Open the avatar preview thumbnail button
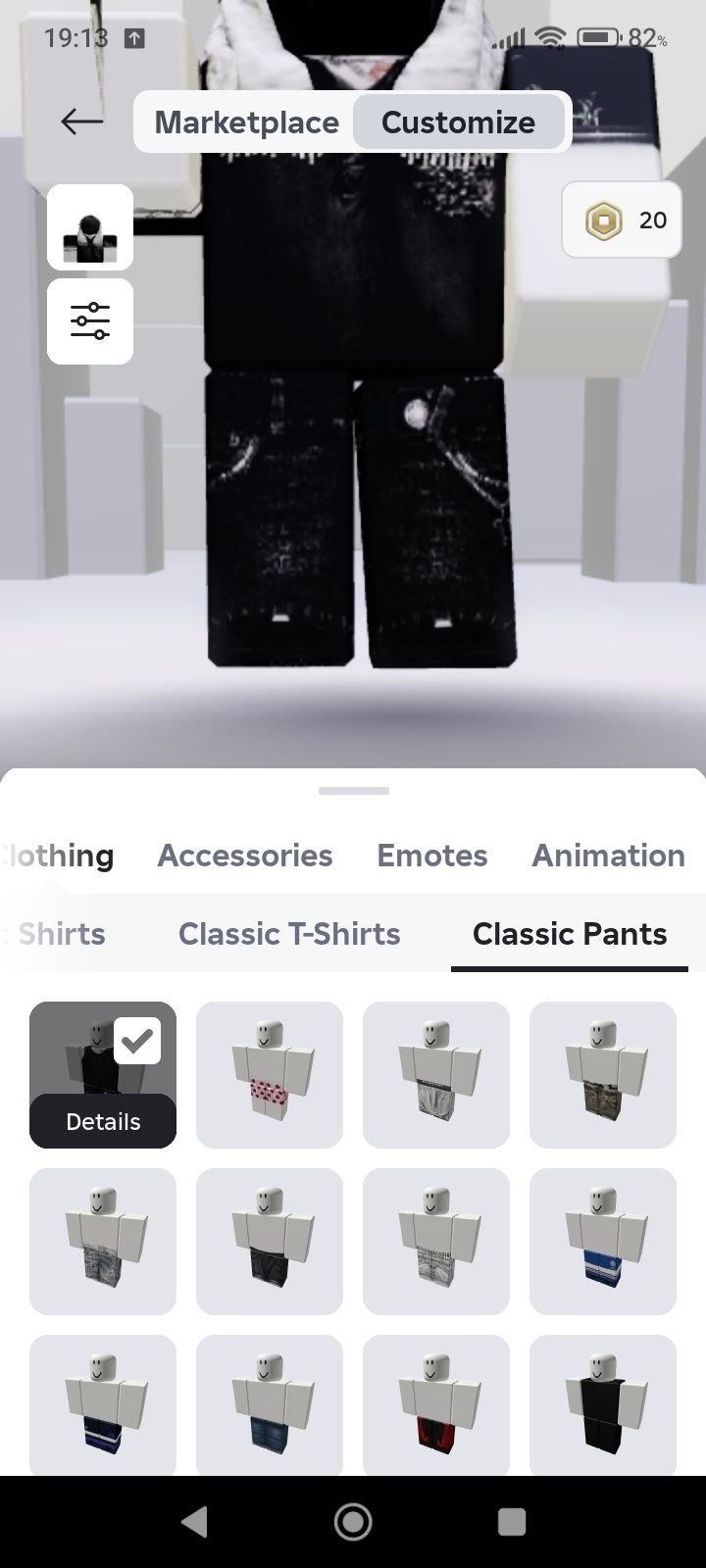The width and height of the screenshot is (706, 1568). [90, 226]
